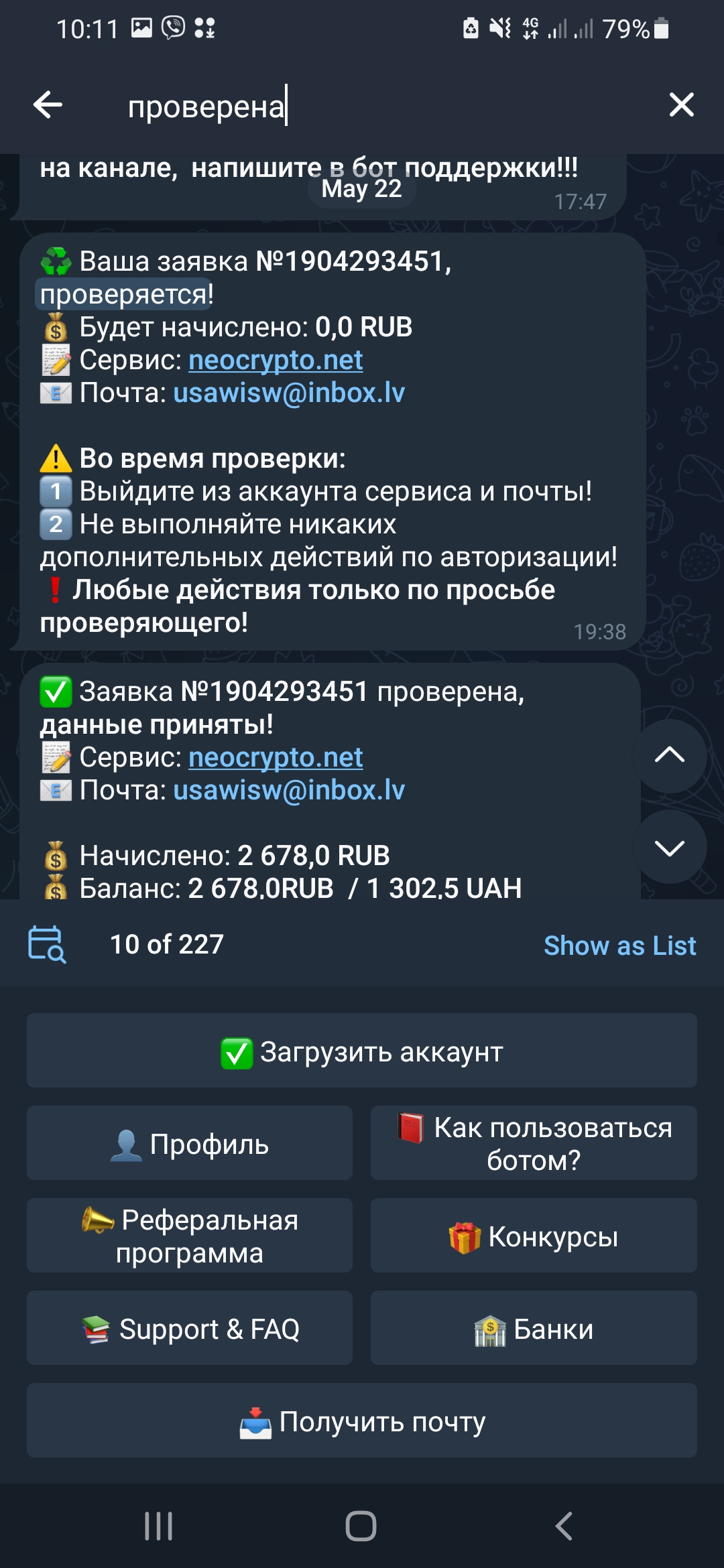Open Профиль
This screenshot has height=1568, width=724.
(190, 1143)
